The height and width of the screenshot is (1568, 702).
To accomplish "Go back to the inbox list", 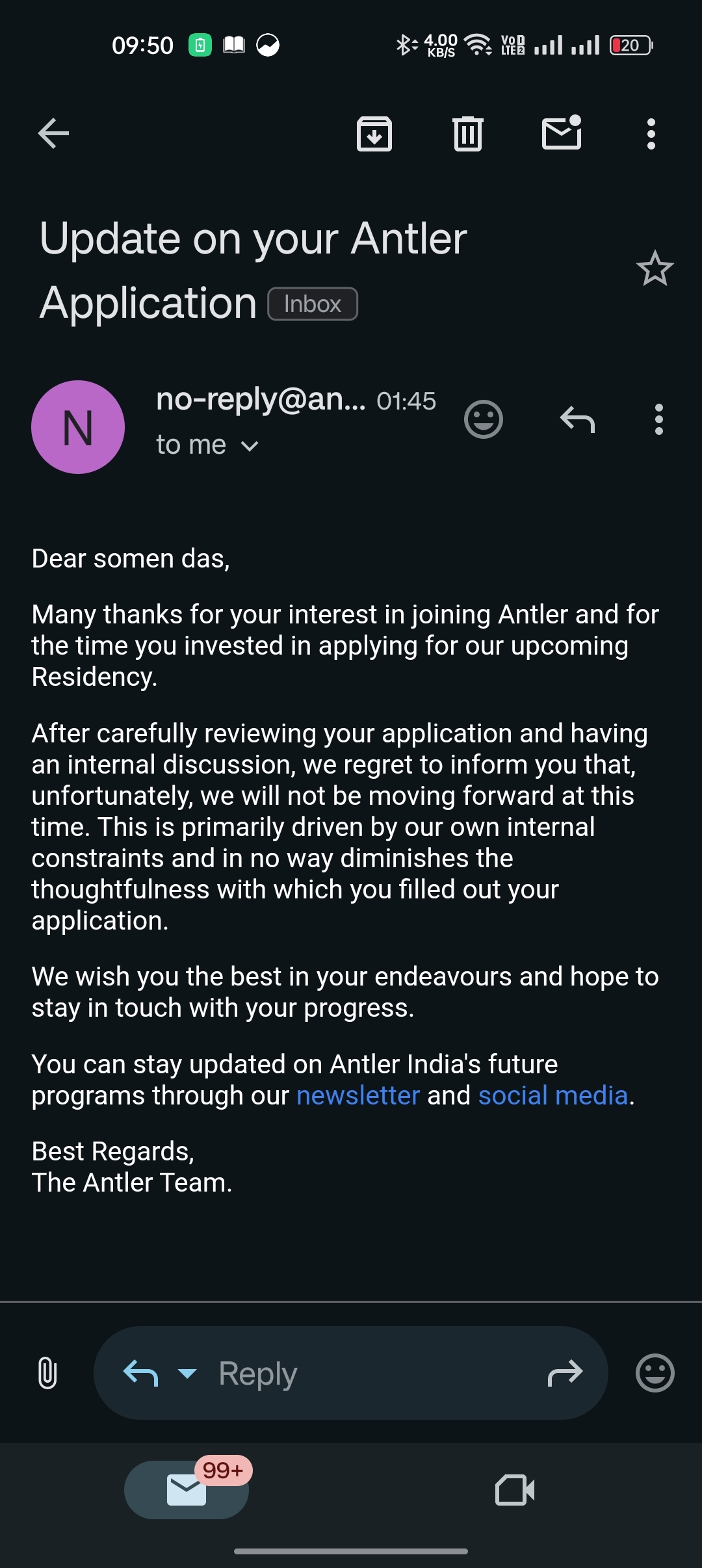I will click(x=53, y=134).
